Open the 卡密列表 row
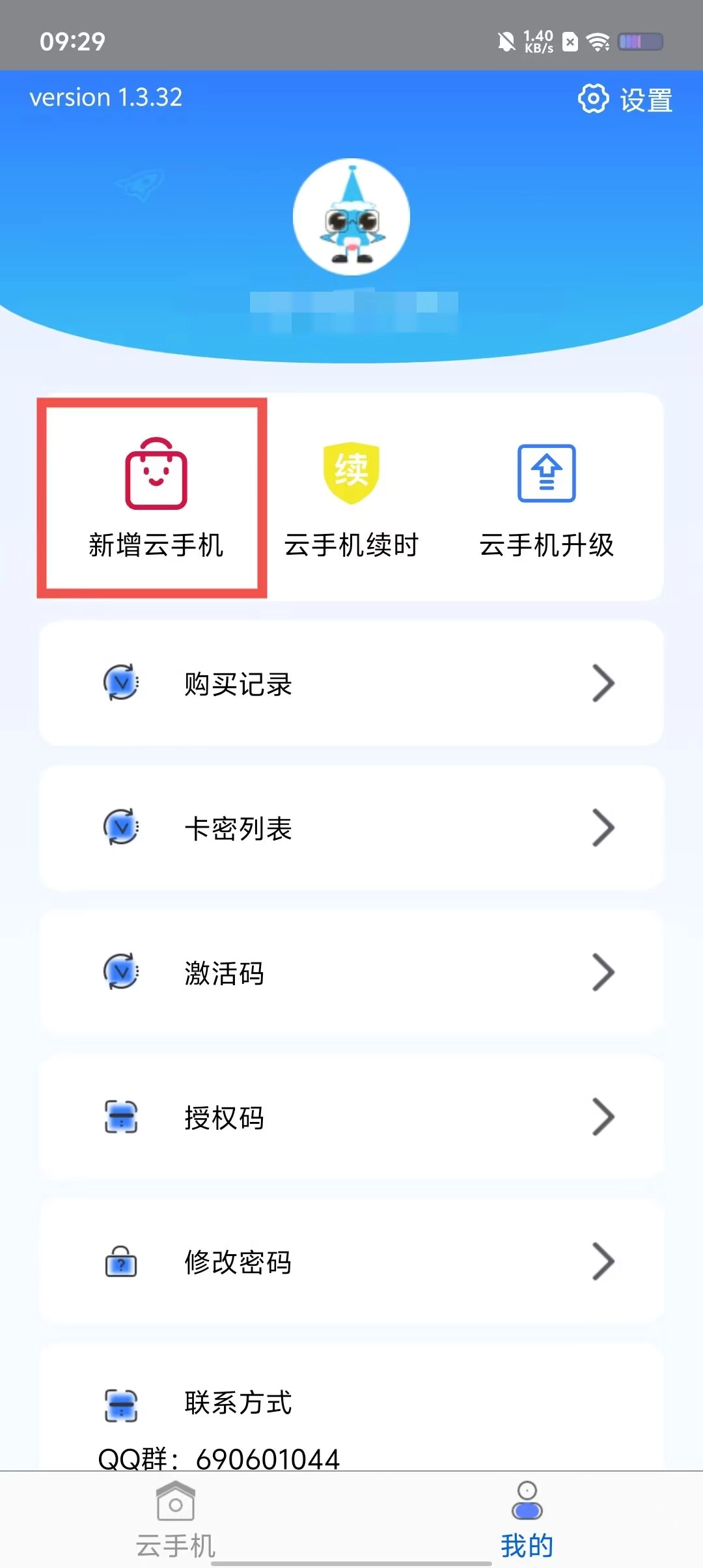Image resolution: width=703 pixels, height=1568 pixels. coord(351,828)
